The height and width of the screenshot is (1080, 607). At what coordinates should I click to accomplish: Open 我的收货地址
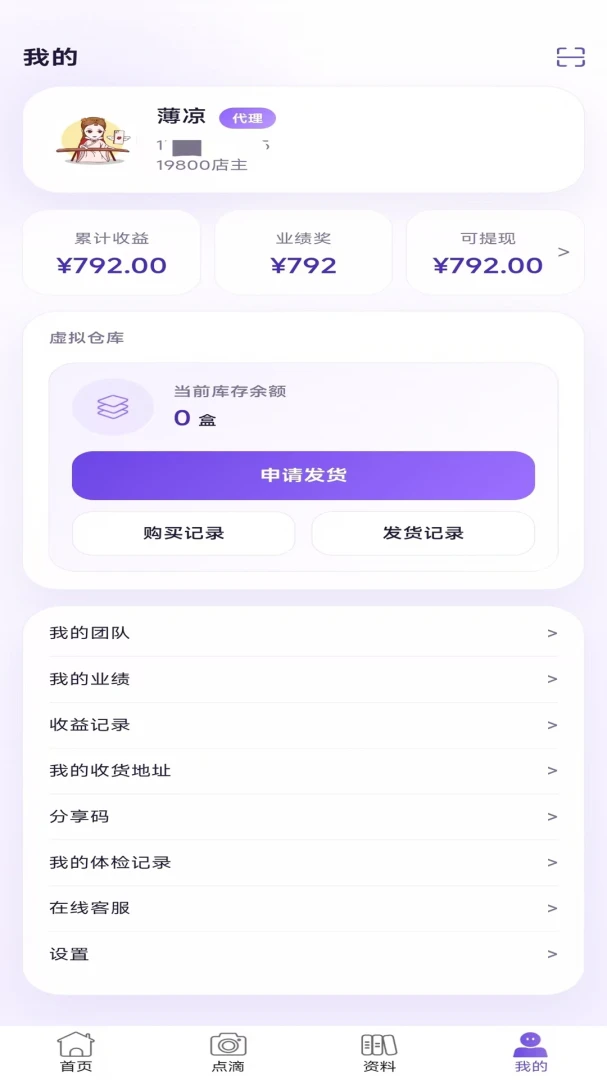(x=303, y=771)
